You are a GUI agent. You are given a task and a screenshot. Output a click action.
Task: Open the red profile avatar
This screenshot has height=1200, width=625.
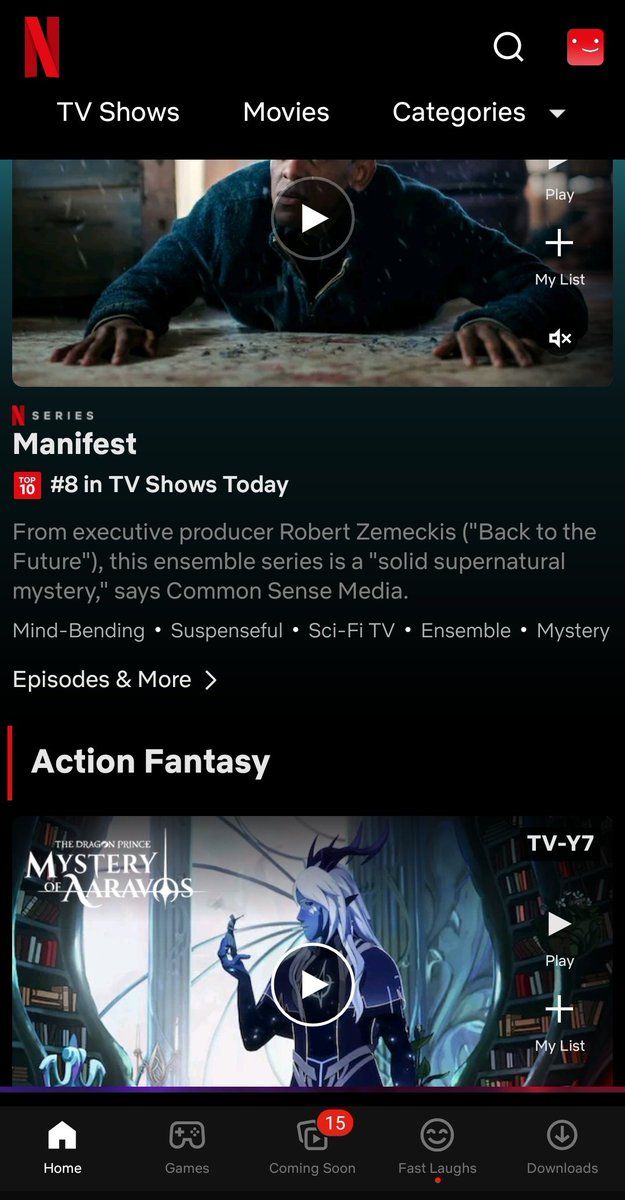[585, 46]
